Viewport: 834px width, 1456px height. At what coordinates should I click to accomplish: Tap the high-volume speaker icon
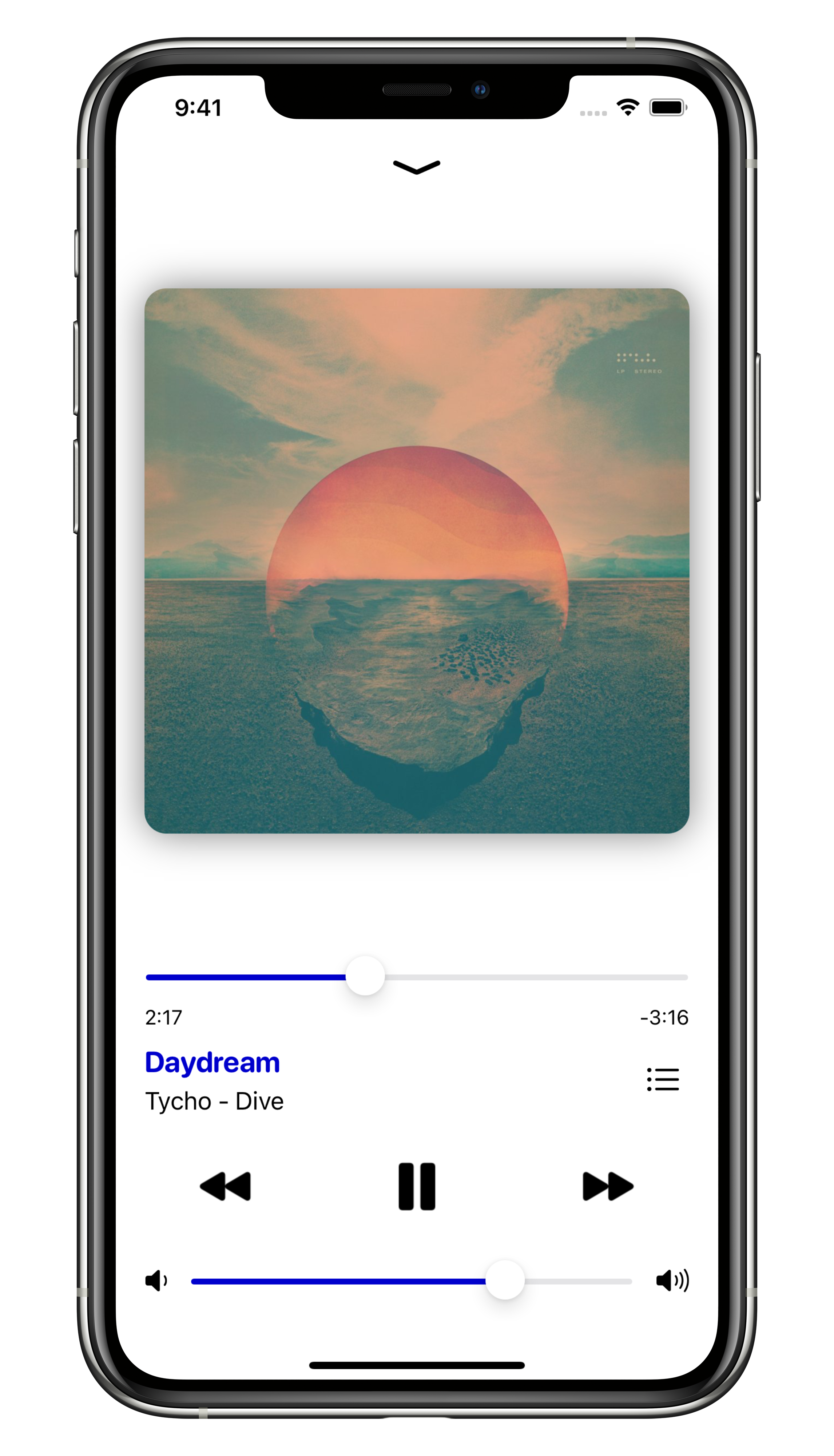672,1280
